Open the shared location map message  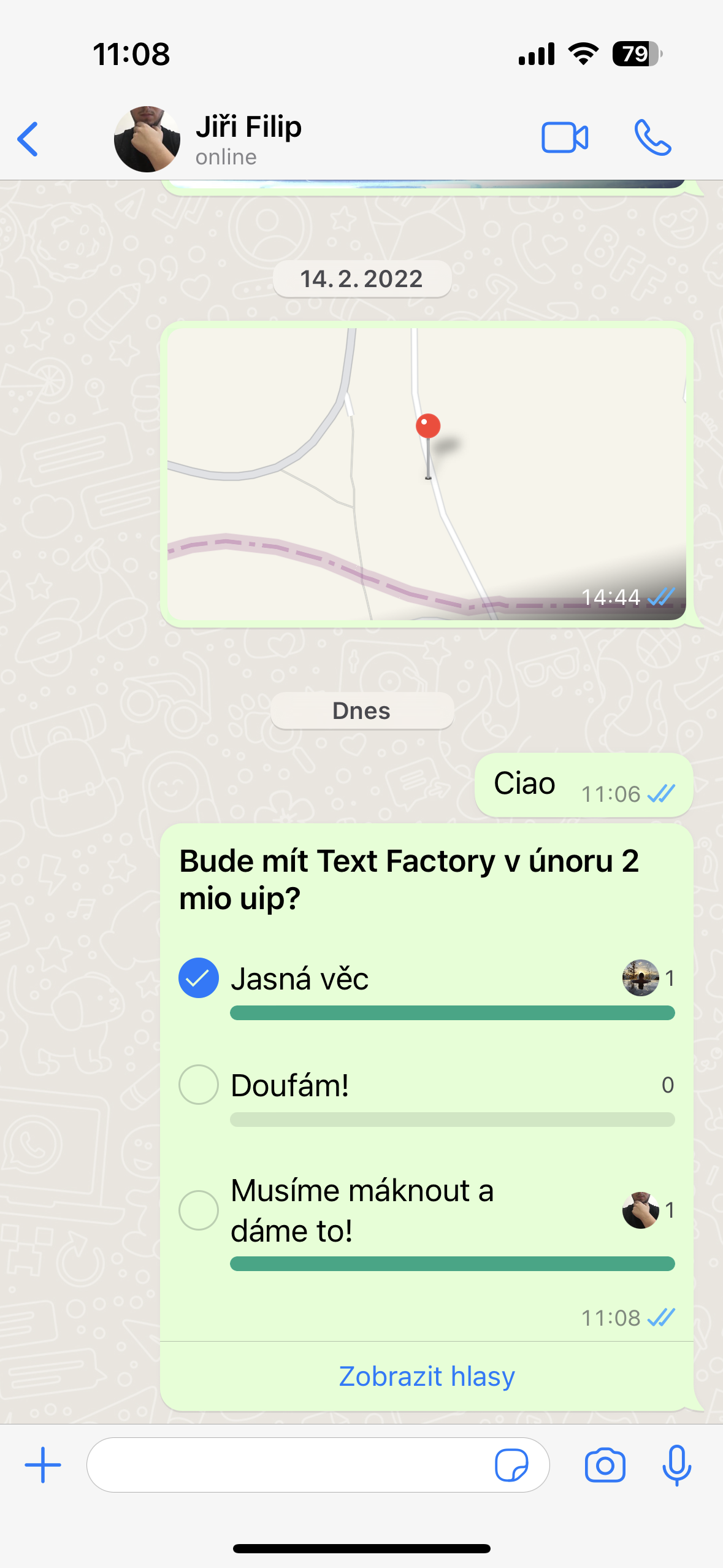(426, 473)
